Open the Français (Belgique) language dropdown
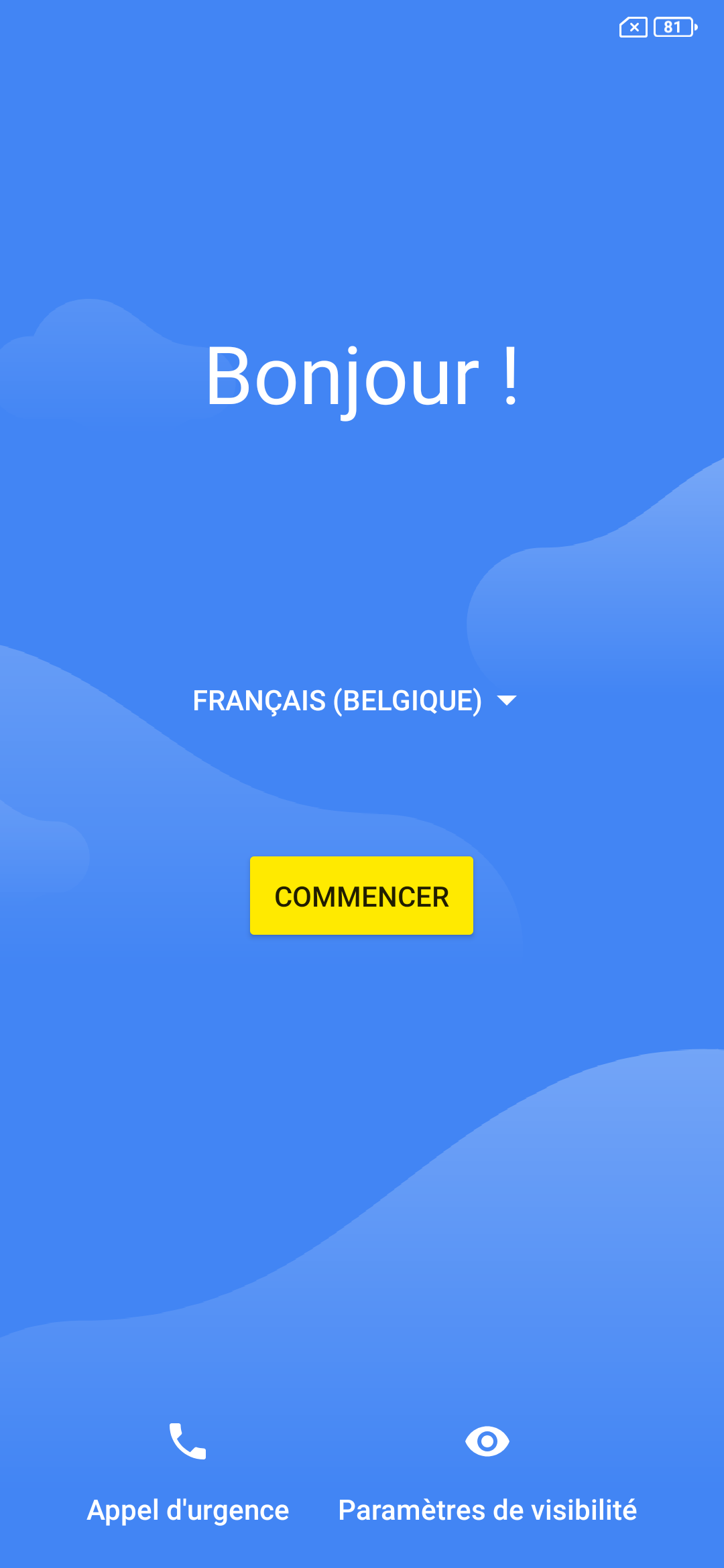724x1568 pixels. (355, 701)
